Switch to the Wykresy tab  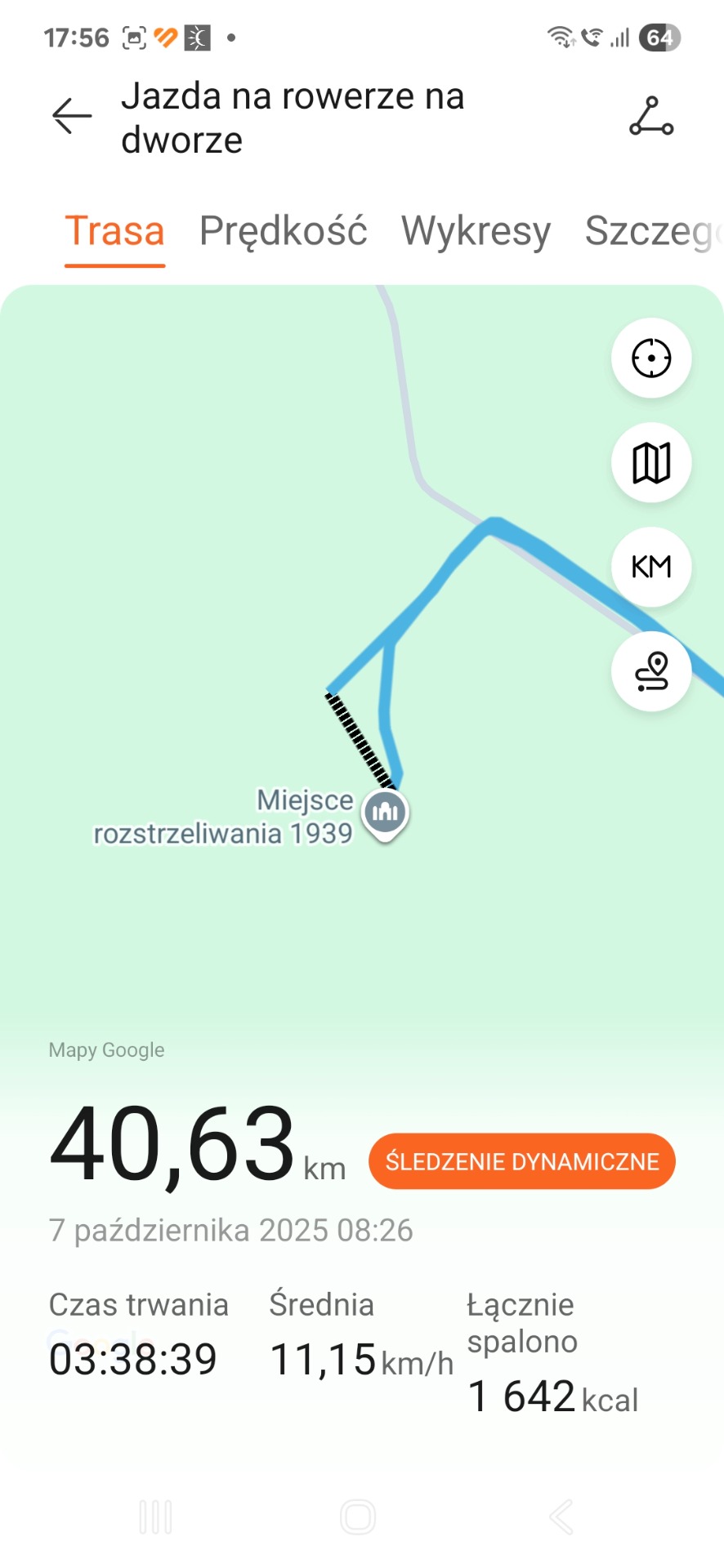coord(476,231)
